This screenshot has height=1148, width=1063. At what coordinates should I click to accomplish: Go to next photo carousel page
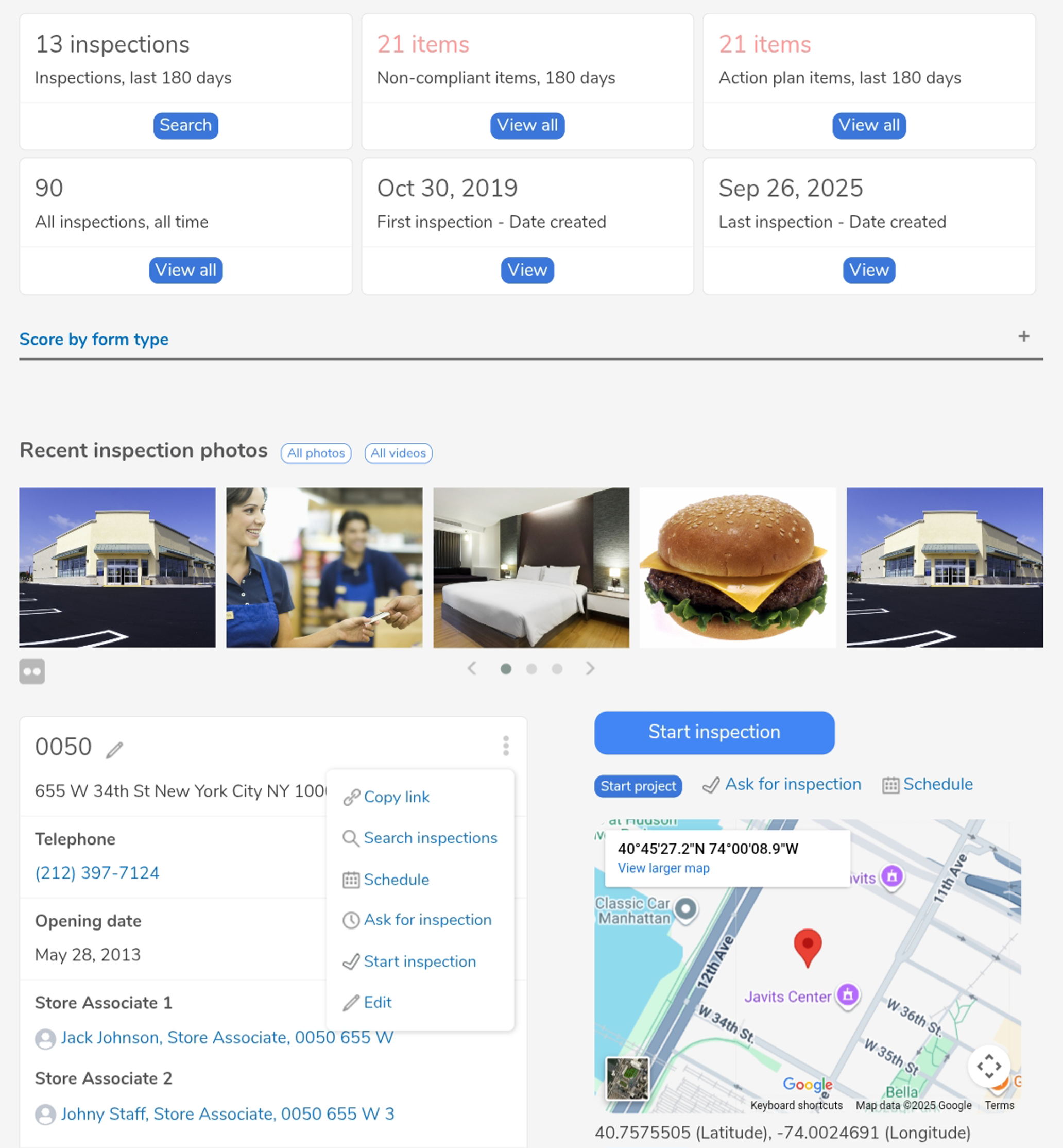[x=590, y=668]
